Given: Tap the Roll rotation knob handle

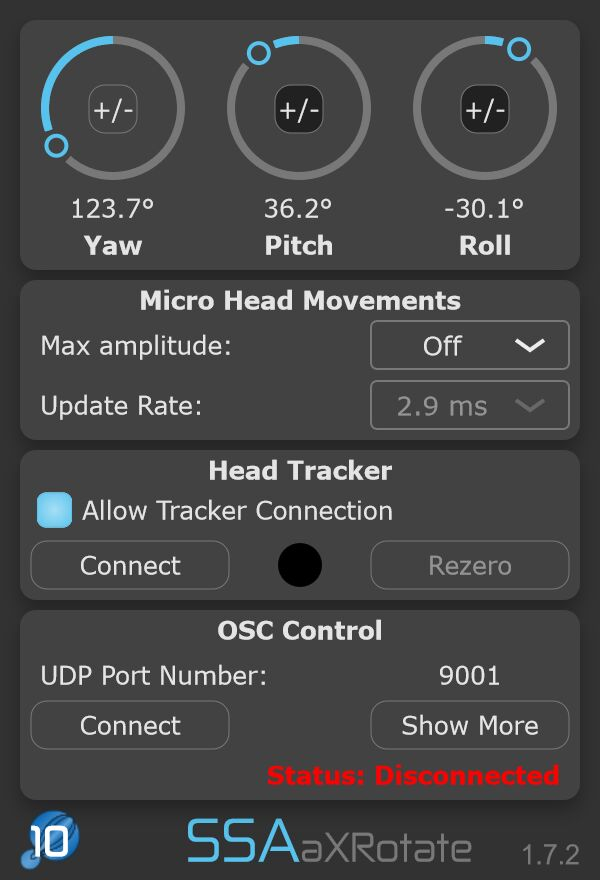Looking at the screenshot, I should coord(518,48).
